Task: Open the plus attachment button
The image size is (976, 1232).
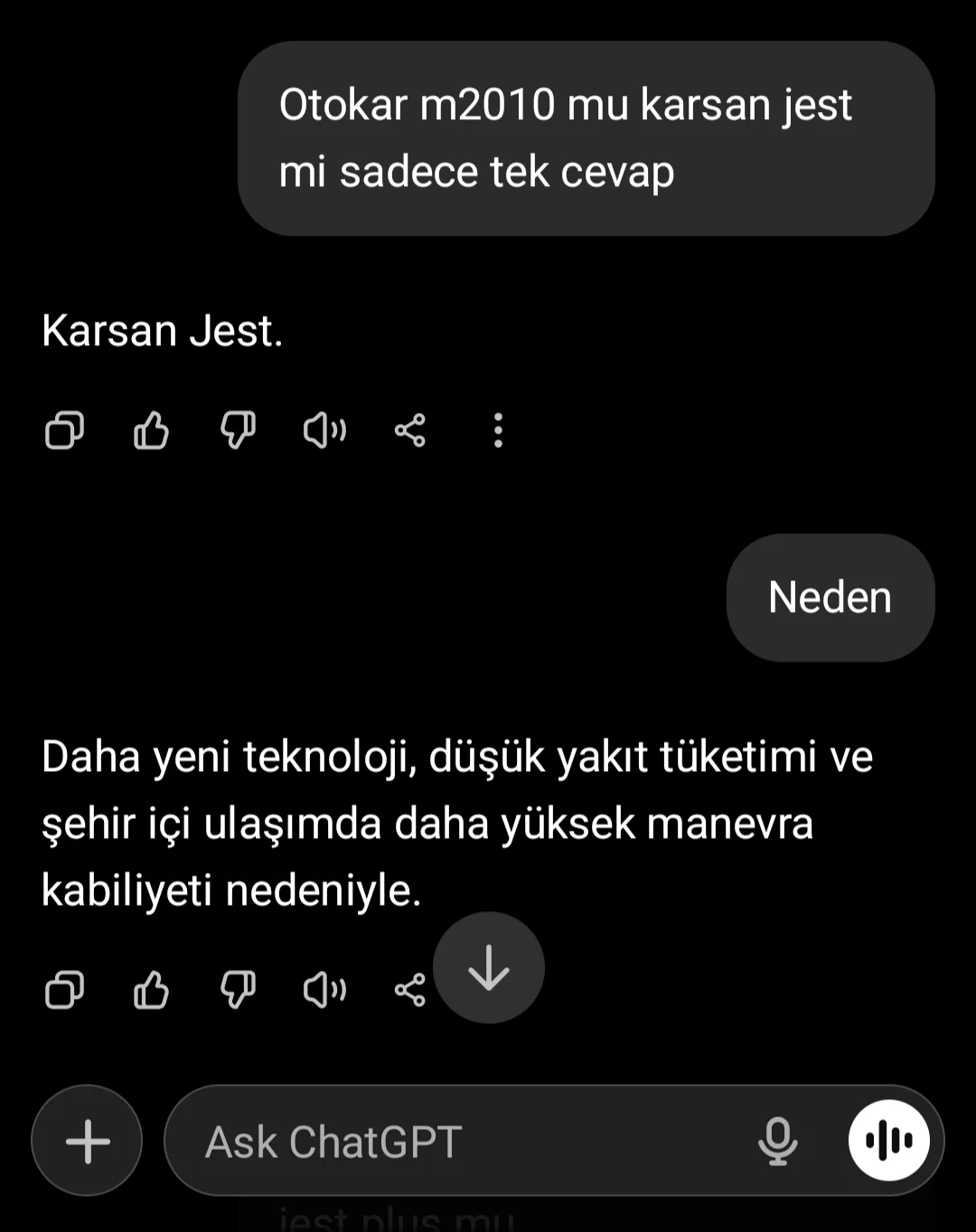Action: (88, 1141)
